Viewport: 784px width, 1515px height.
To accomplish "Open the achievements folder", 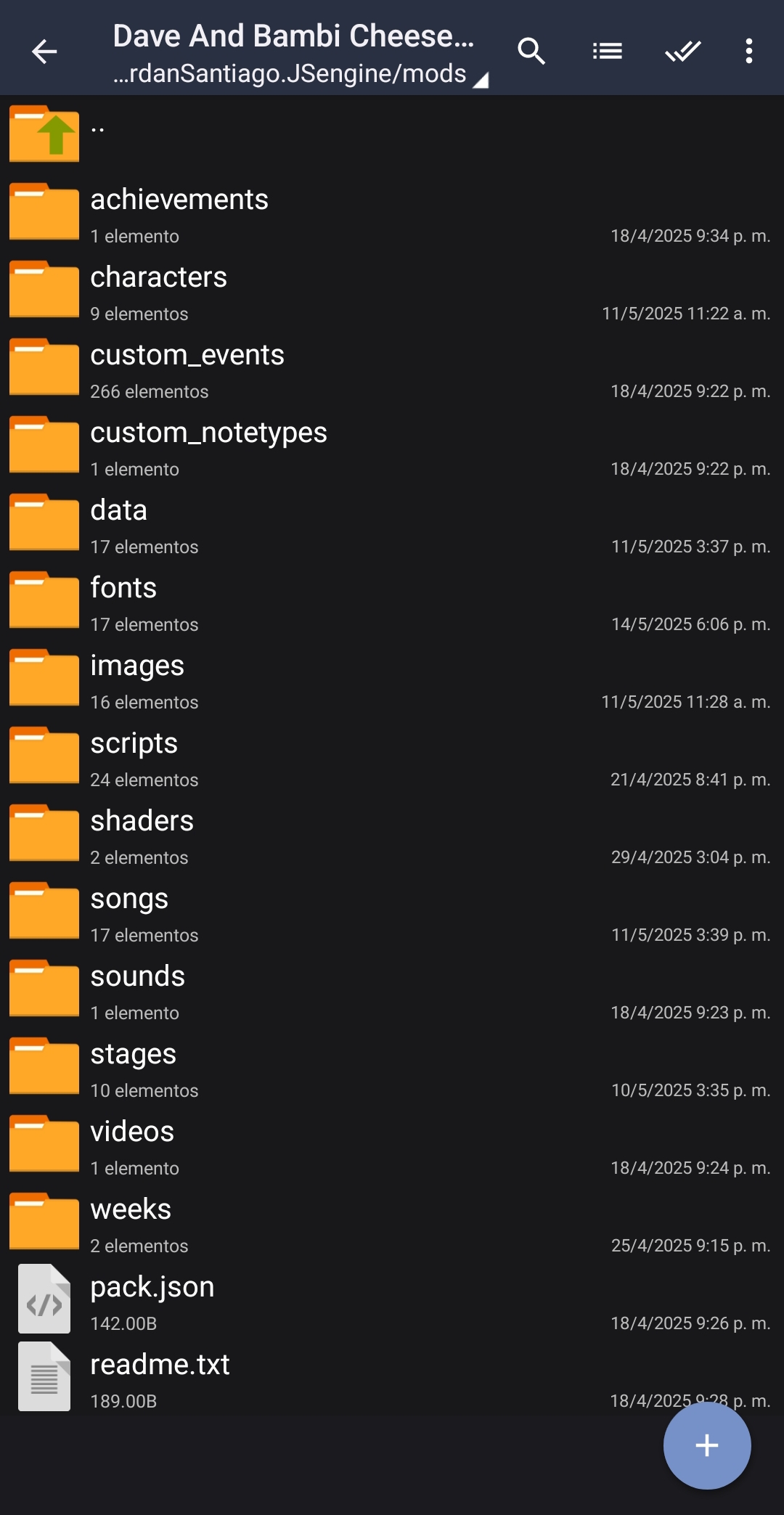I will (392, 212).
